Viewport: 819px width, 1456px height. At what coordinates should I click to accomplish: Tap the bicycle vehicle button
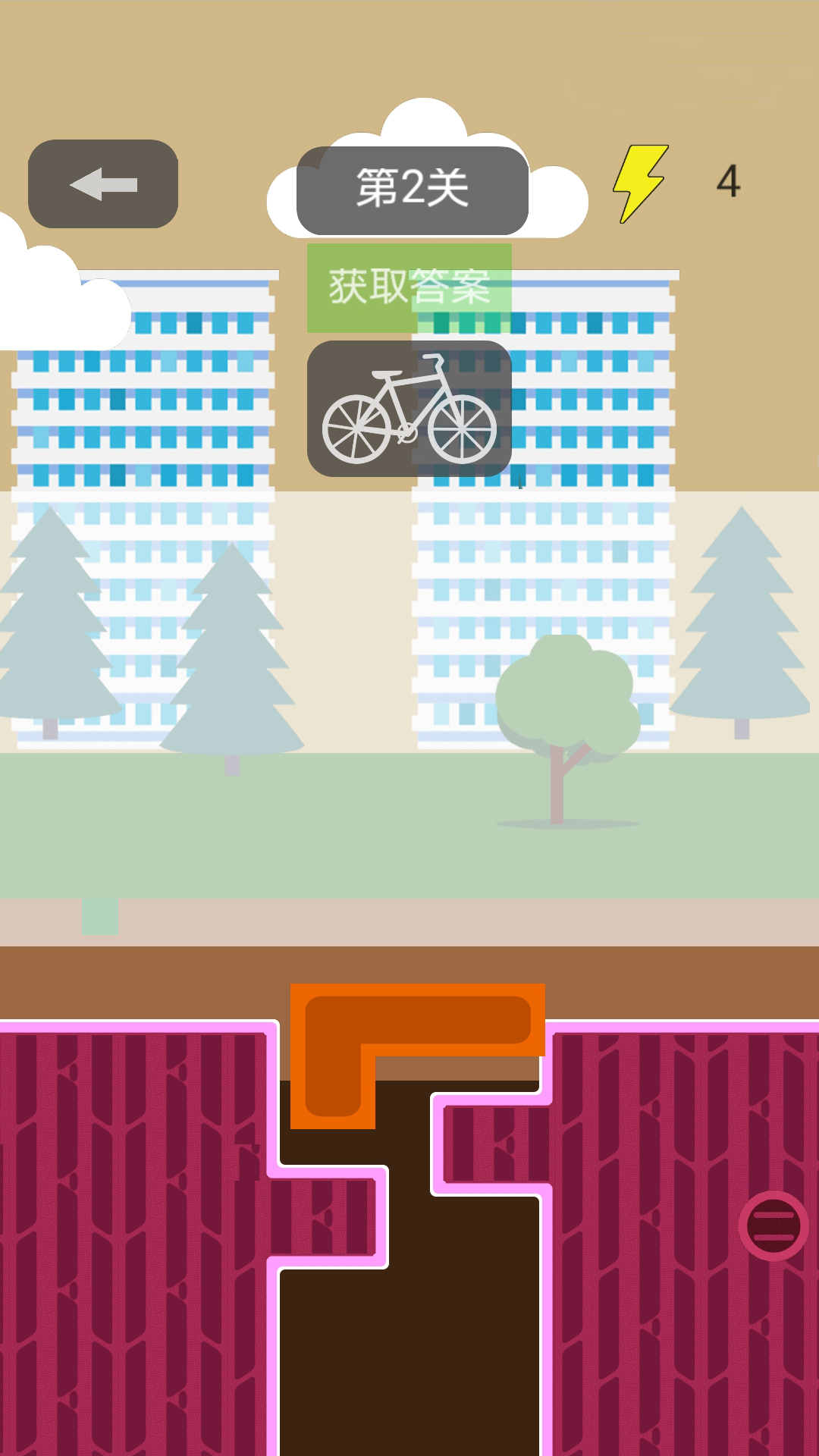point(409,409)
